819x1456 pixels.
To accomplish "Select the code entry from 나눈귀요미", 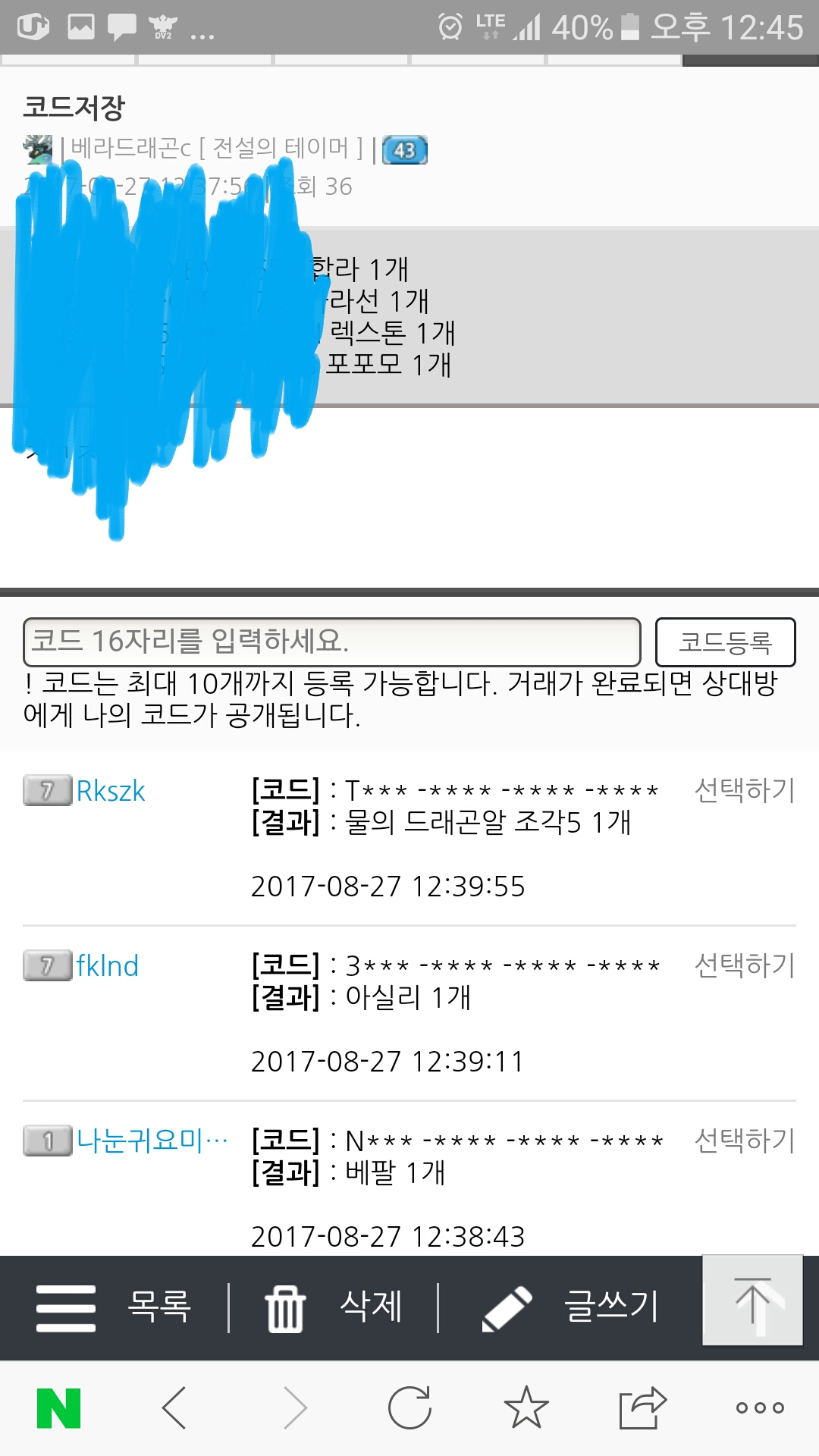I will (744, 1141).
